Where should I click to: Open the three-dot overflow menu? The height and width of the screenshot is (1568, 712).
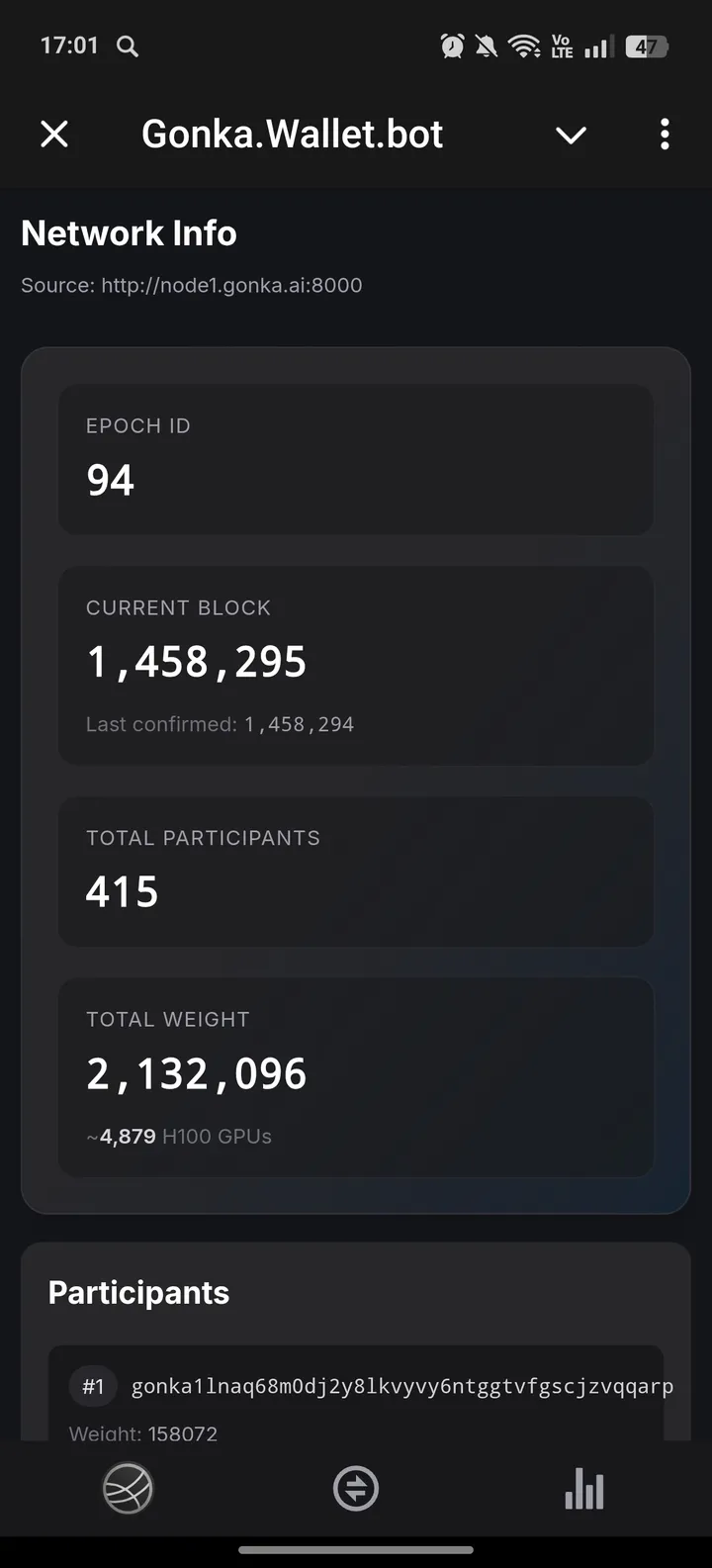coord(665,134)
